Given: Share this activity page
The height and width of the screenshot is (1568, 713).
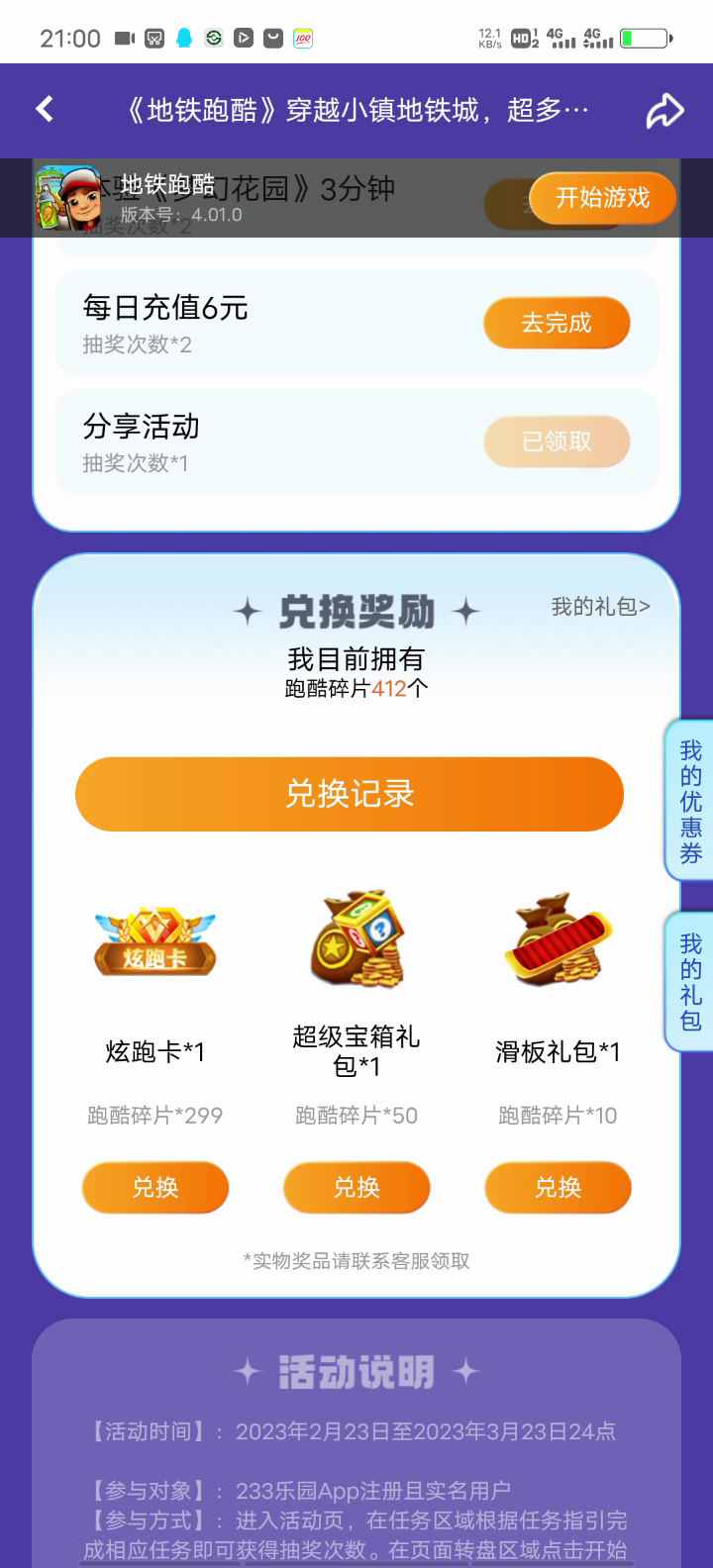Looking at the screenshot, I should click(x=664, y=110).
